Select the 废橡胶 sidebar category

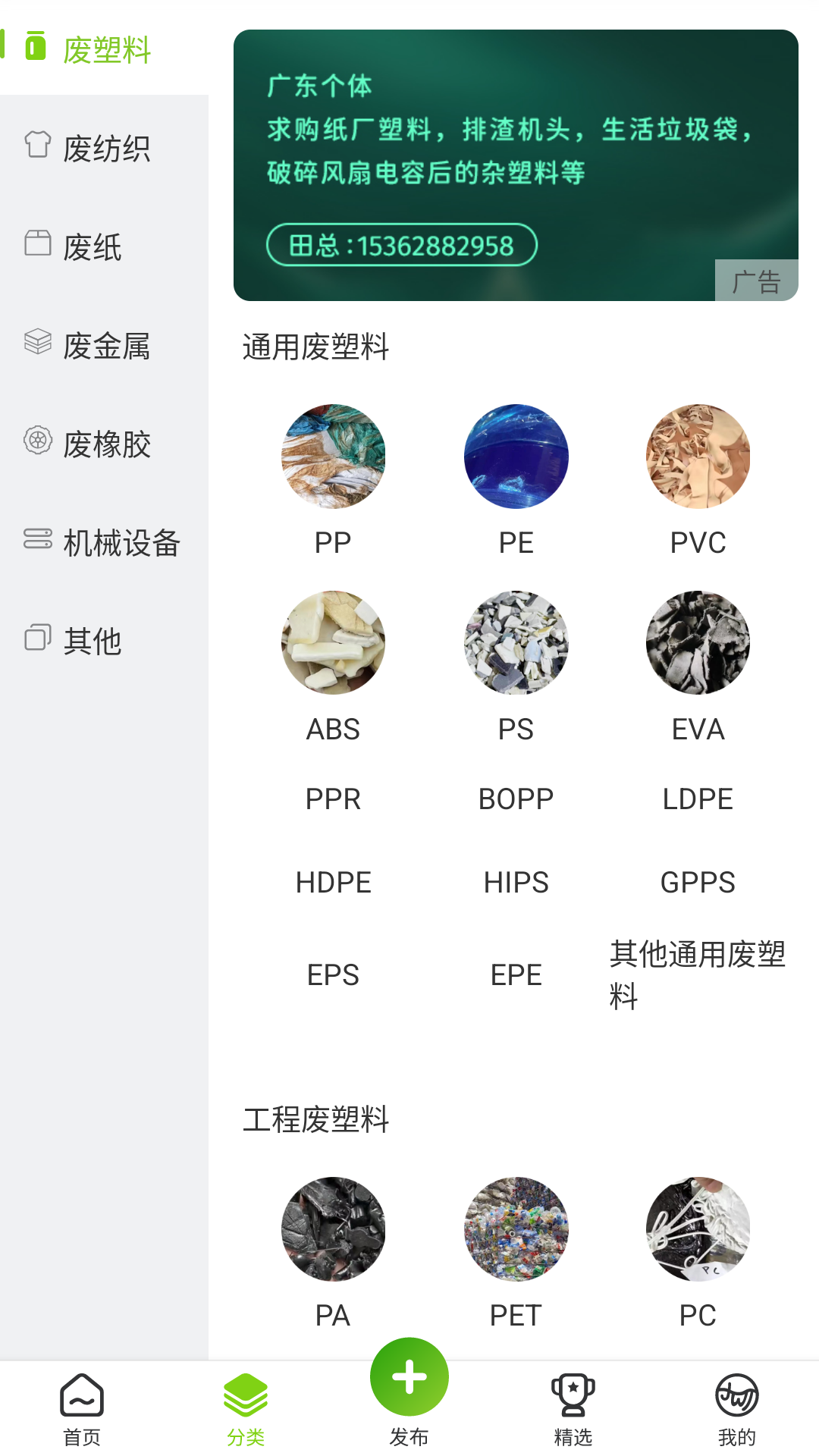pos(105,444)
